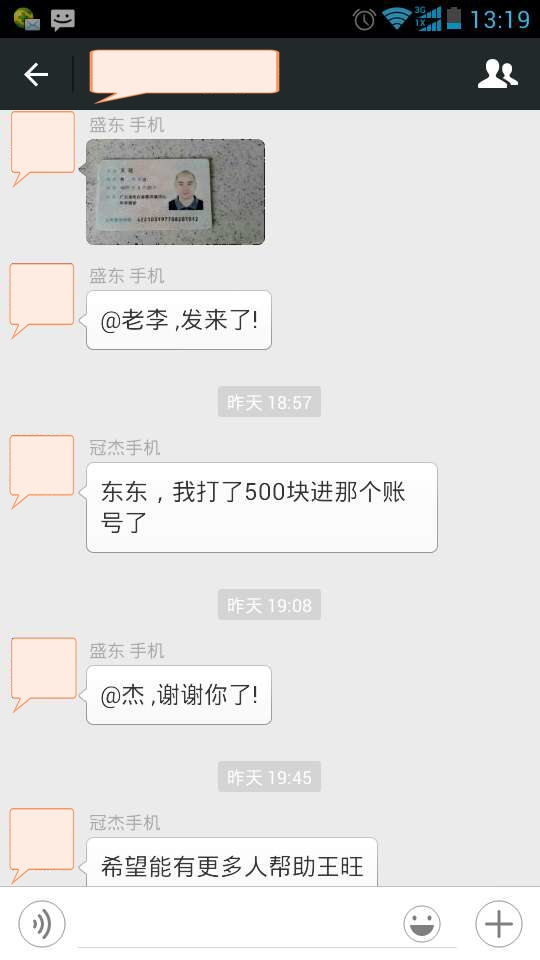Open the photo sent by 盛东 手机
This screenshot has height=960, width=540.
point(176,192)
